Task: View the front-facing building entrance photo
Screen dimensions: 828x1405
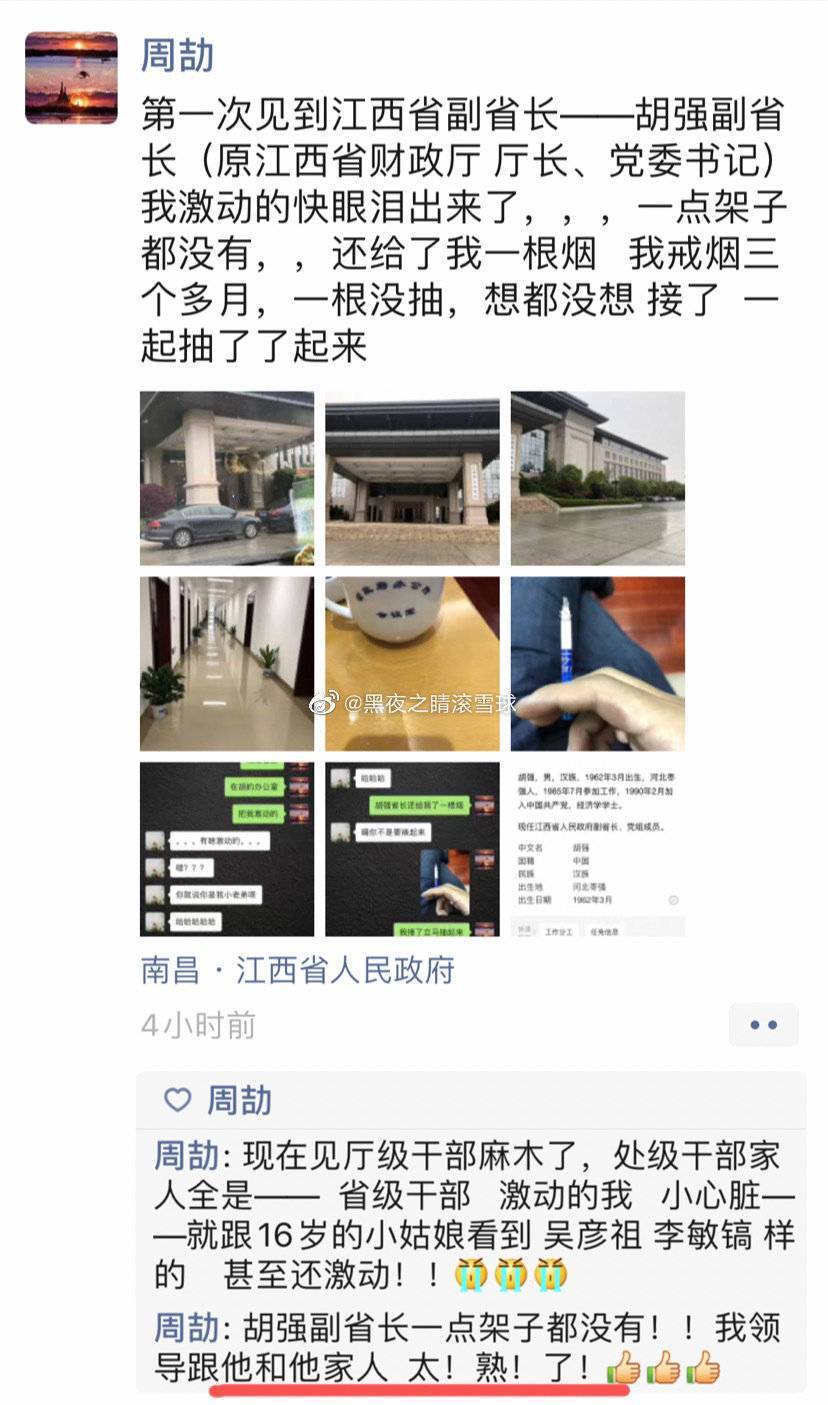Action: (412, 478)
